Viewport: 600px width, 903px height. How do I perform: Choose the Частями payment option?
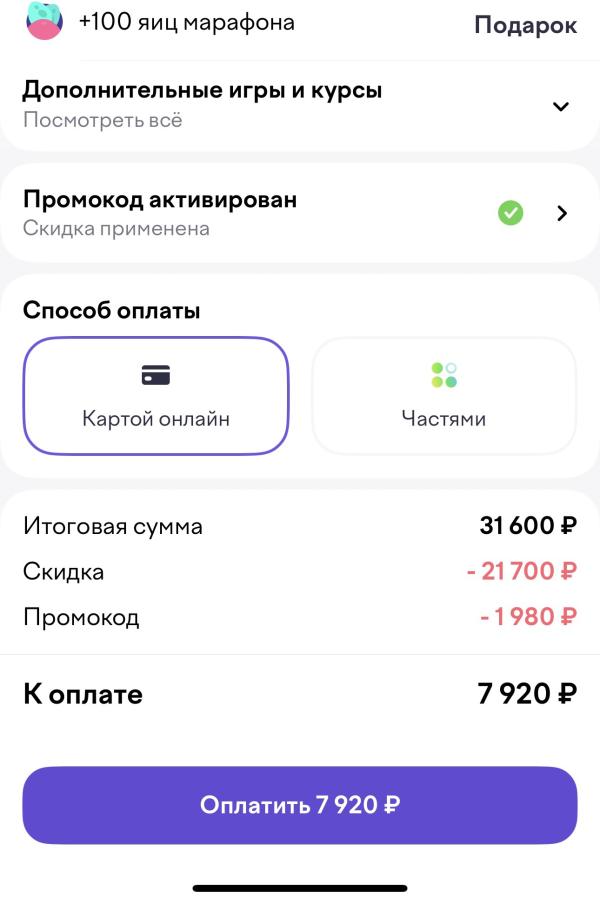pyautogui.click(x=444, y=395)
